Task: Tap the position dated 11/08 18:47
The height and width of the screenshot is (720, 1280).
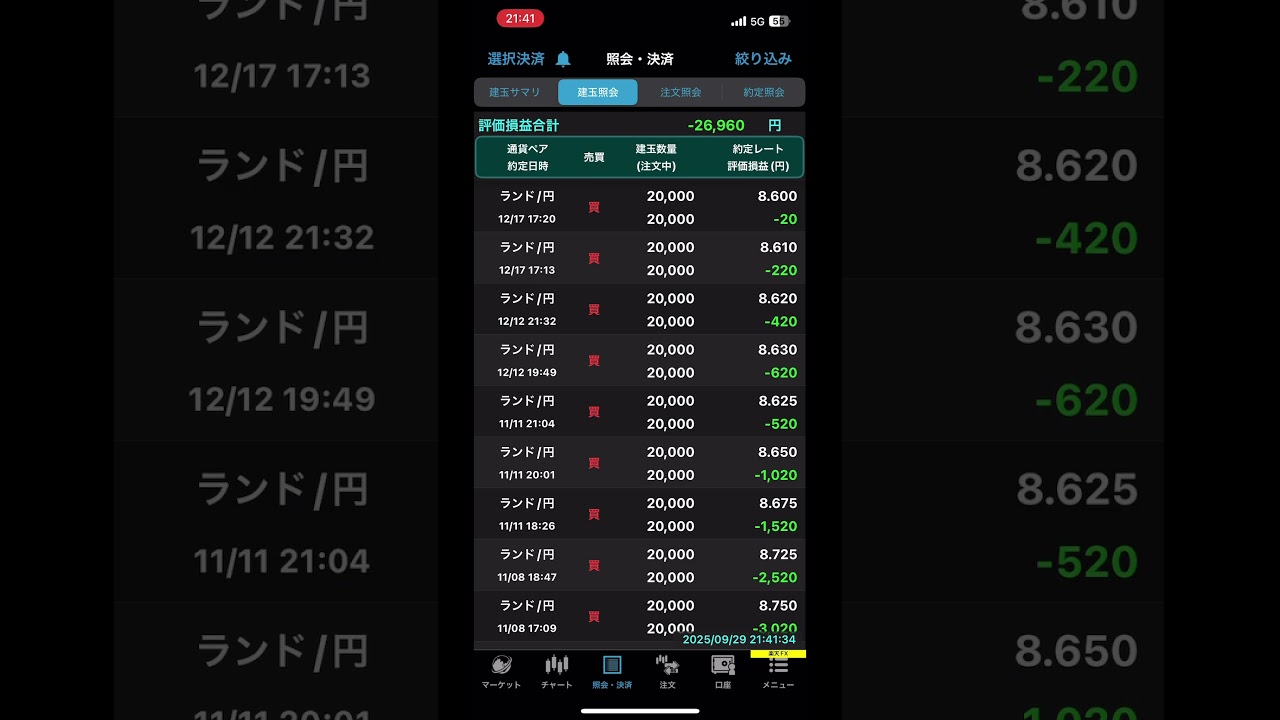Action: point(639,564)
